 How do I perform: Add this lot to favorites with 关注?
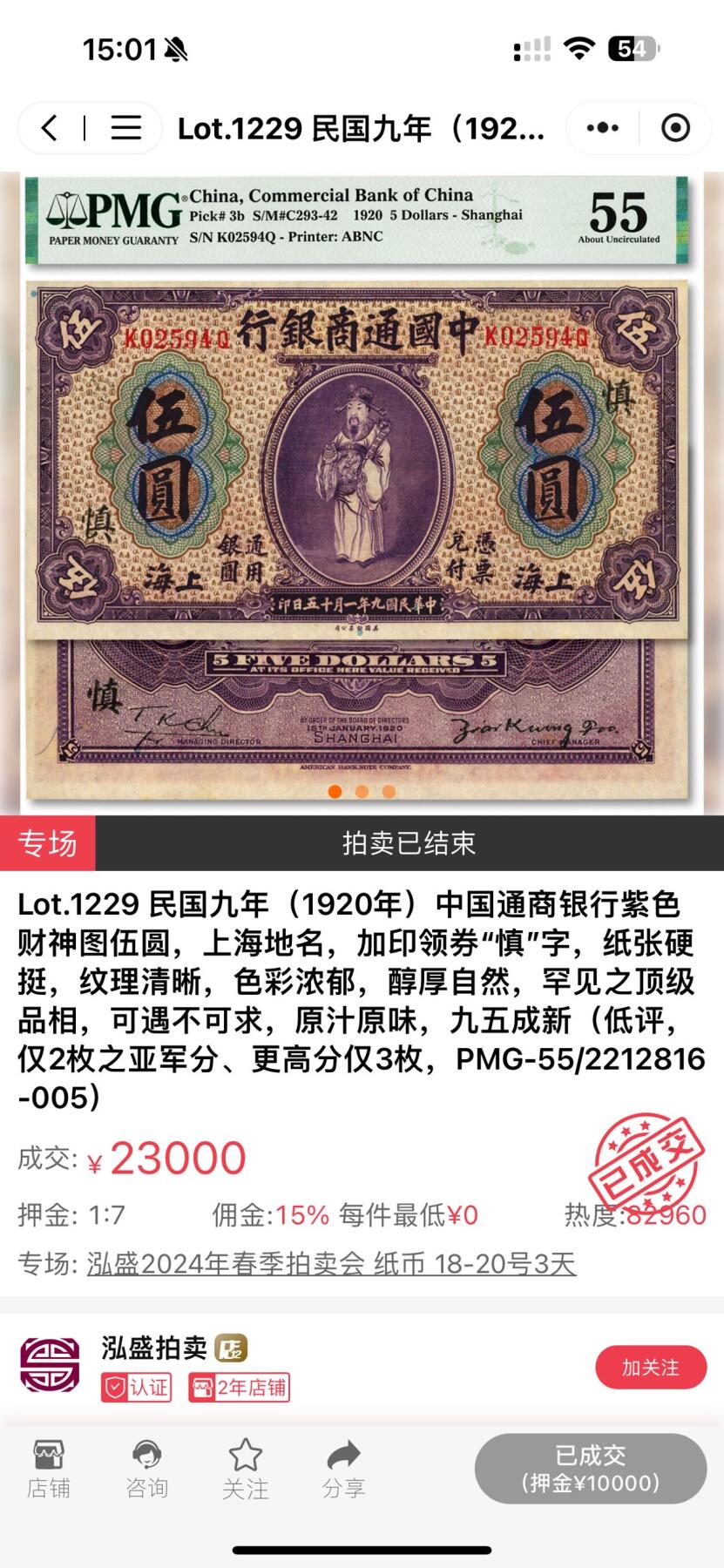(245, 1470)
